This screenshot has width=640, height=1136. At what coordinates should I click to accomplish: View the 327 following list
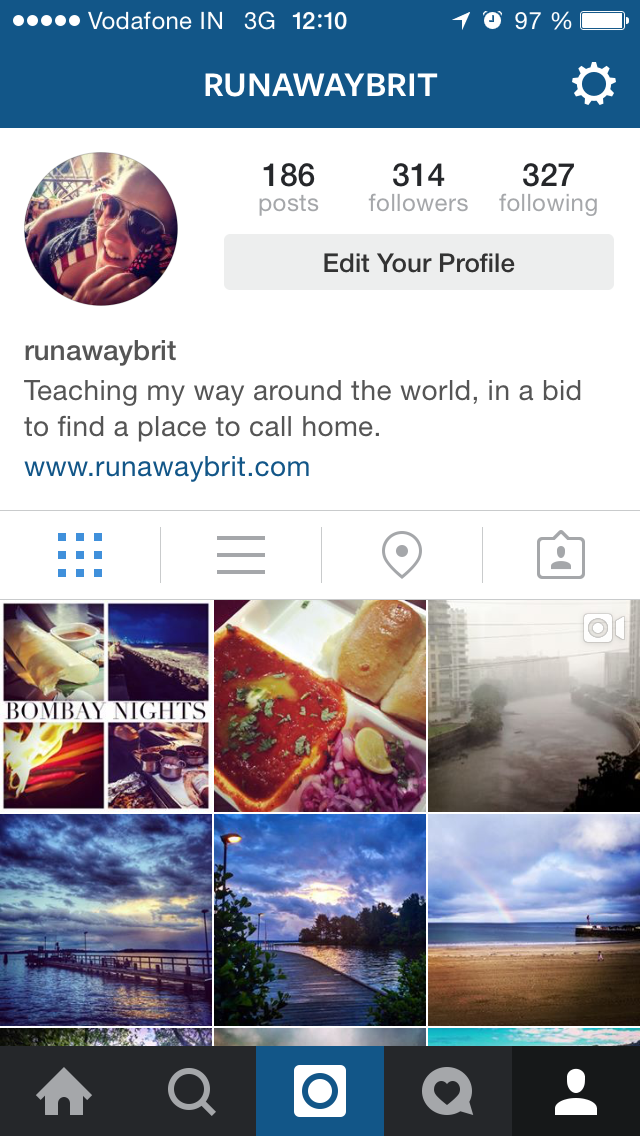tap(548, 188)
